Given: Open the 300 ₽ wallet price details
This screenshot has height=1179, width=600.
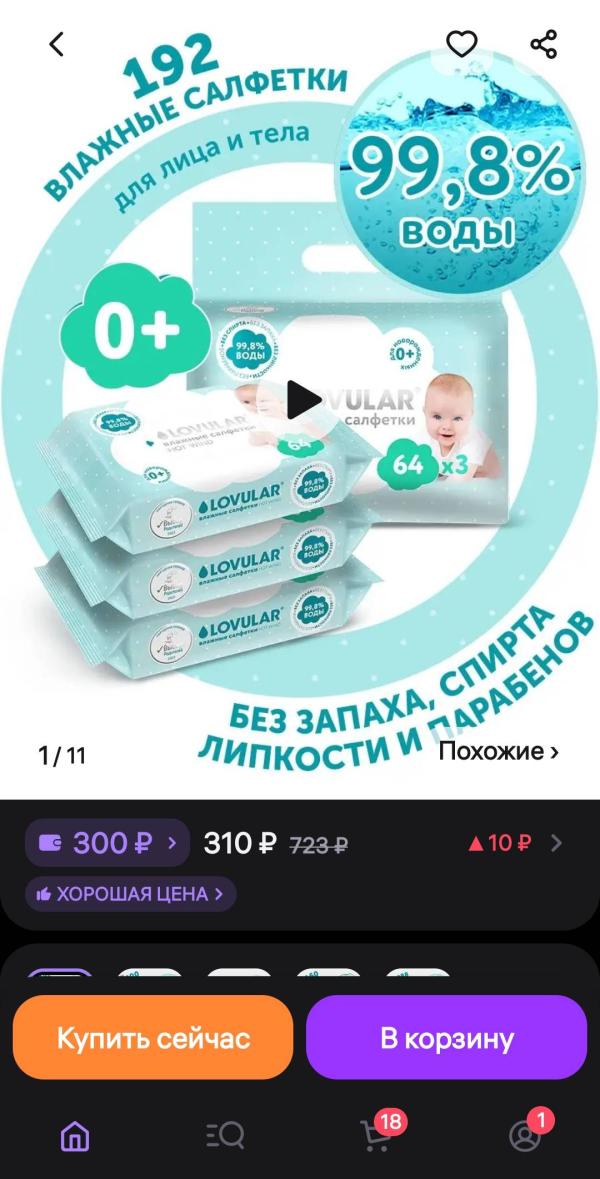Looking at the screenshot, I should pos(107,842).
